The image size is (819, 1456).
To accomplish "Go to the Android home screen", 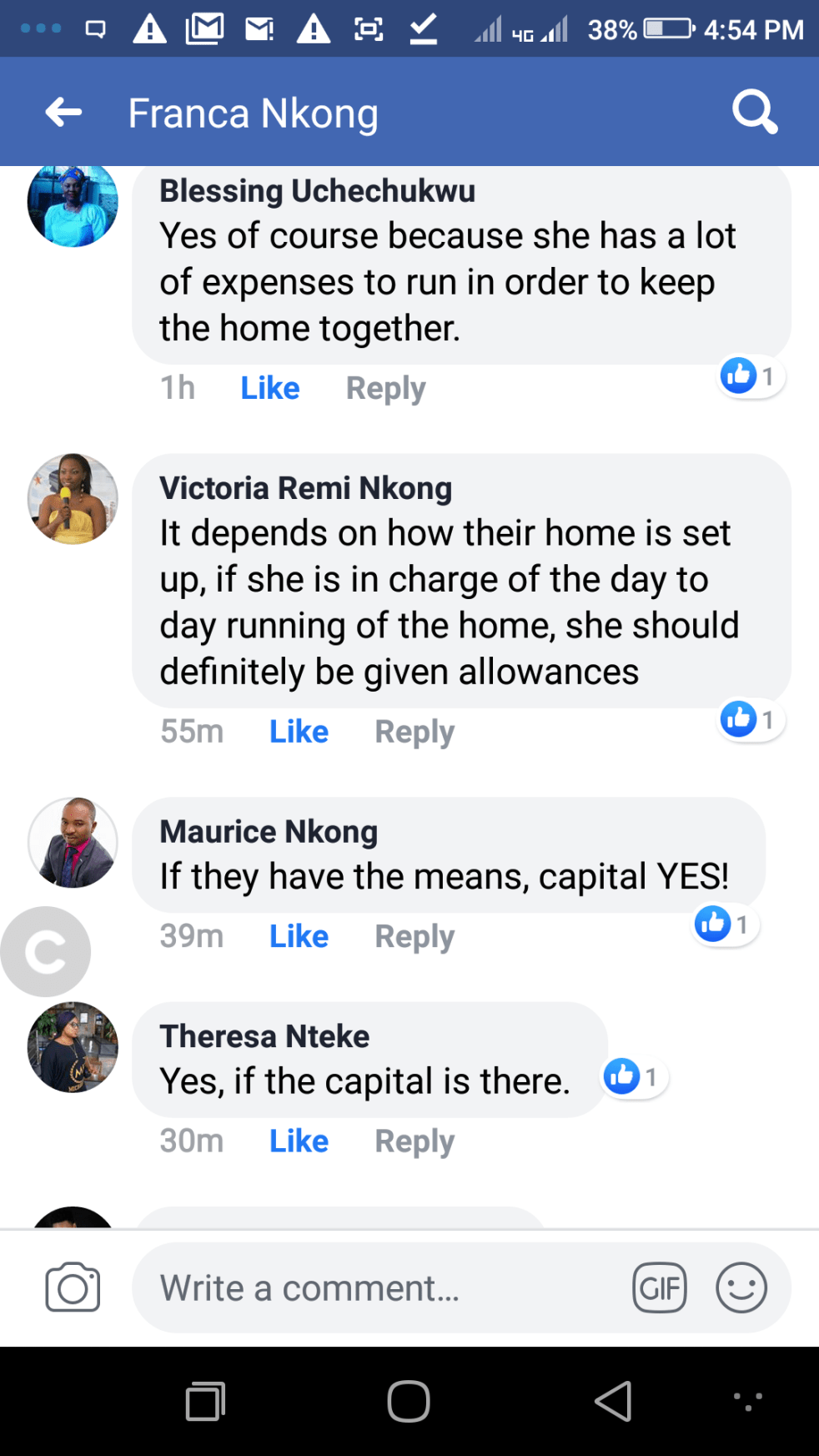I will [409, 1401].
